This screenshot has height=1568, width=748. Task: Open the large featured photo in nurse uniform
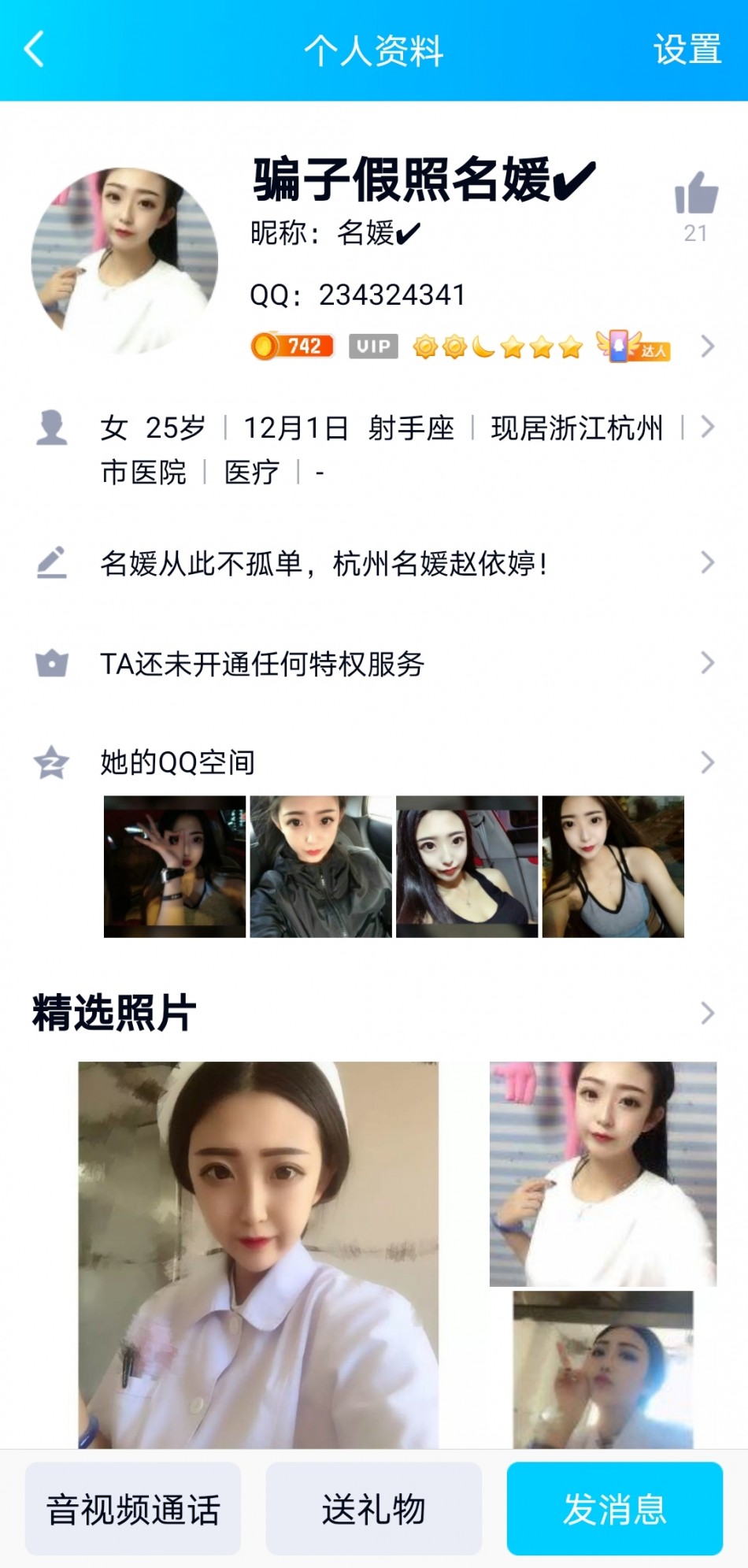coord(258,1255)
